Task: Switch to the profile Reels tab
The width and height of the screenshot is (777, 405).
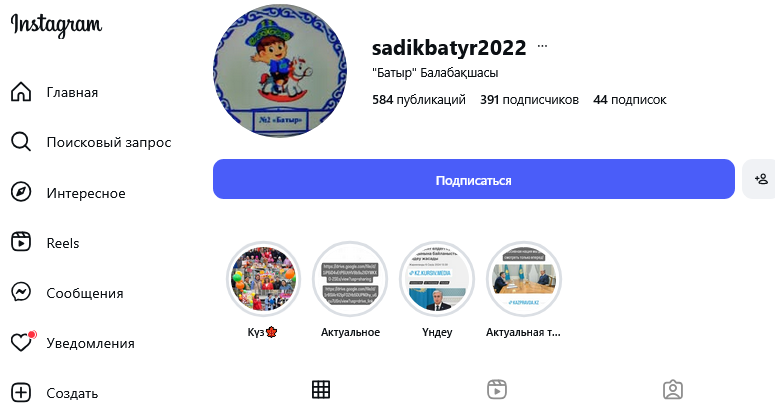Action: pyautogui.click(x=496, y=390)
